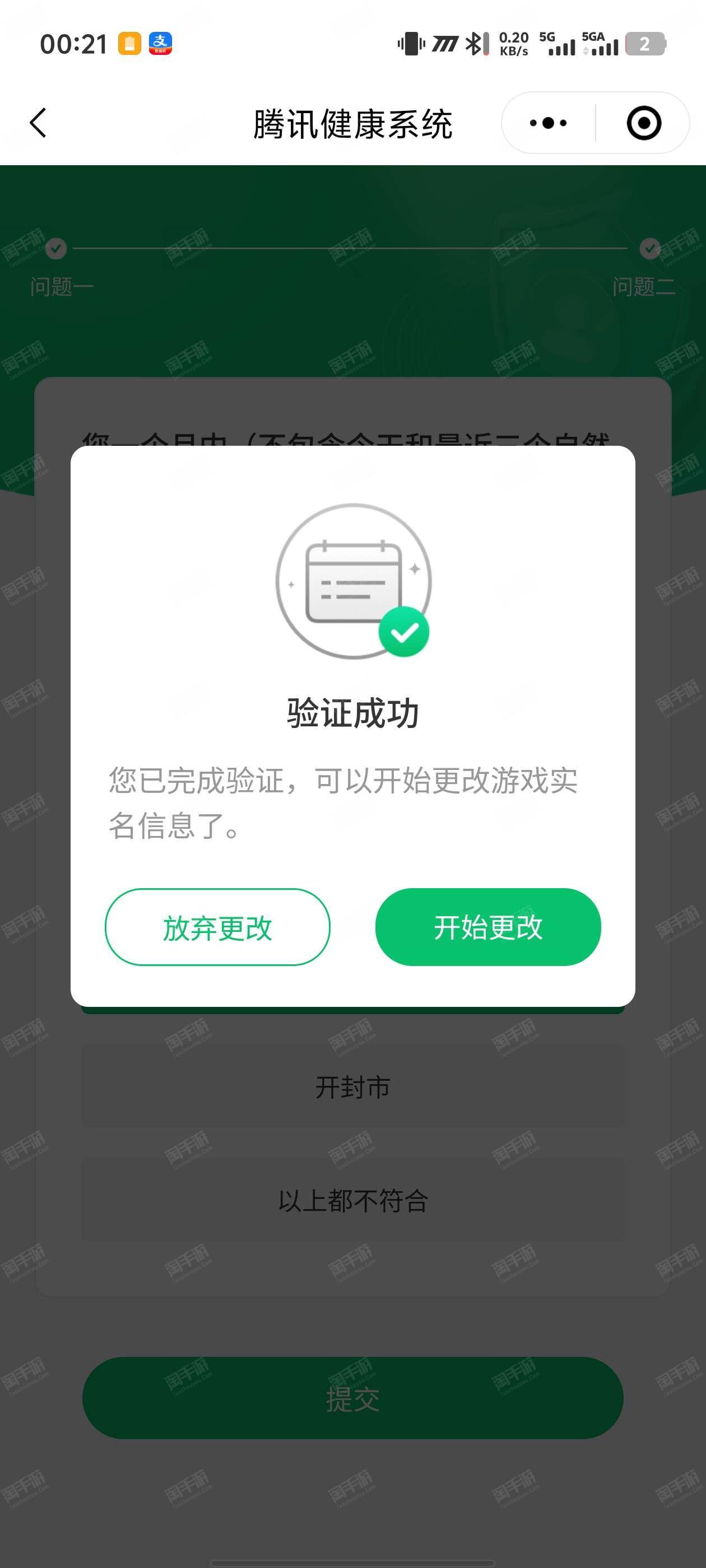
Task: Choose 放弃更改 to cancel the change
Action: tap(217, 926)
